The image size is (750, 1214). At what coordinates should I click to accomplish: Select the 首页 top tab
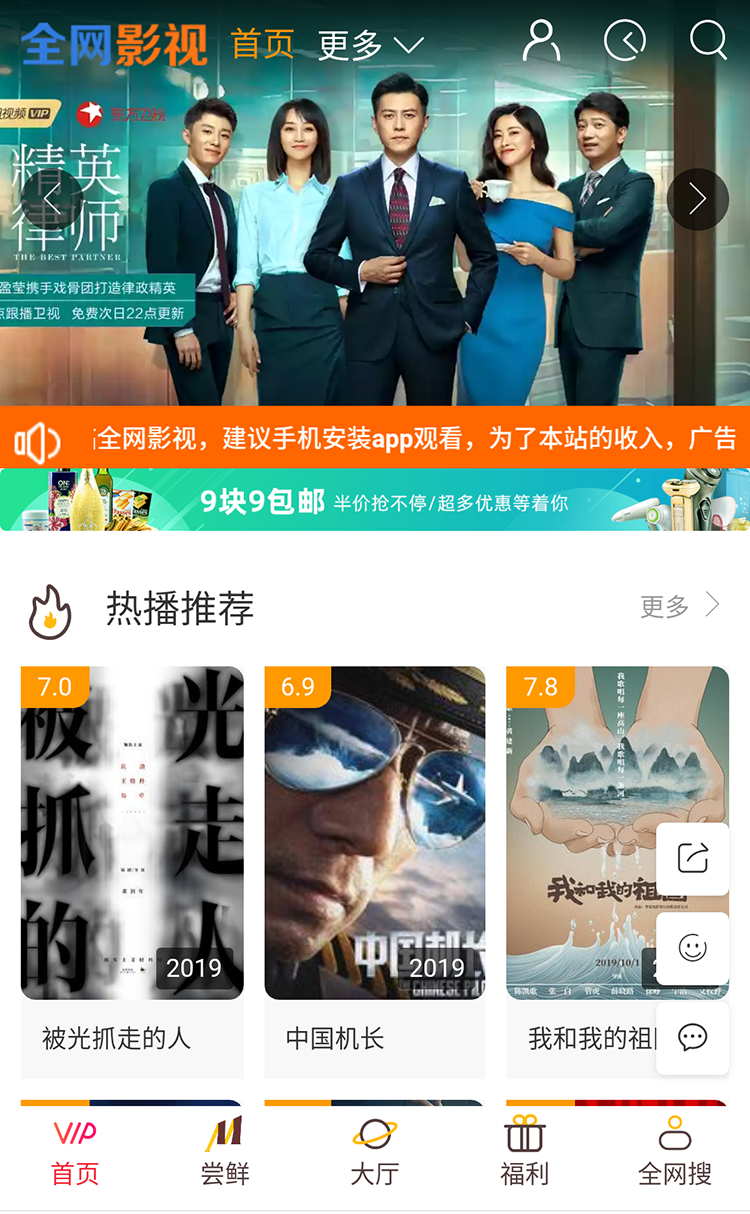click(x=262, y=44)
